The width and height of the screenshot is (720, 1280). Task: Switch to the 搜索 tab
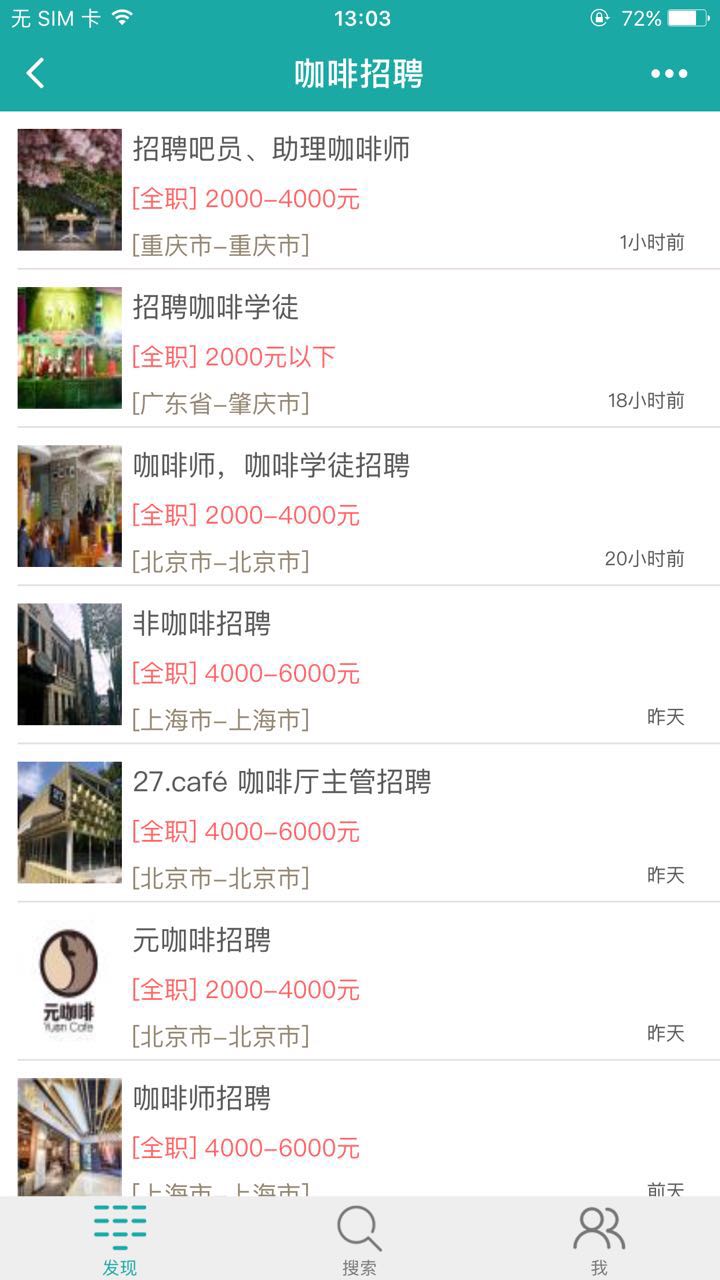(360, 1240)
